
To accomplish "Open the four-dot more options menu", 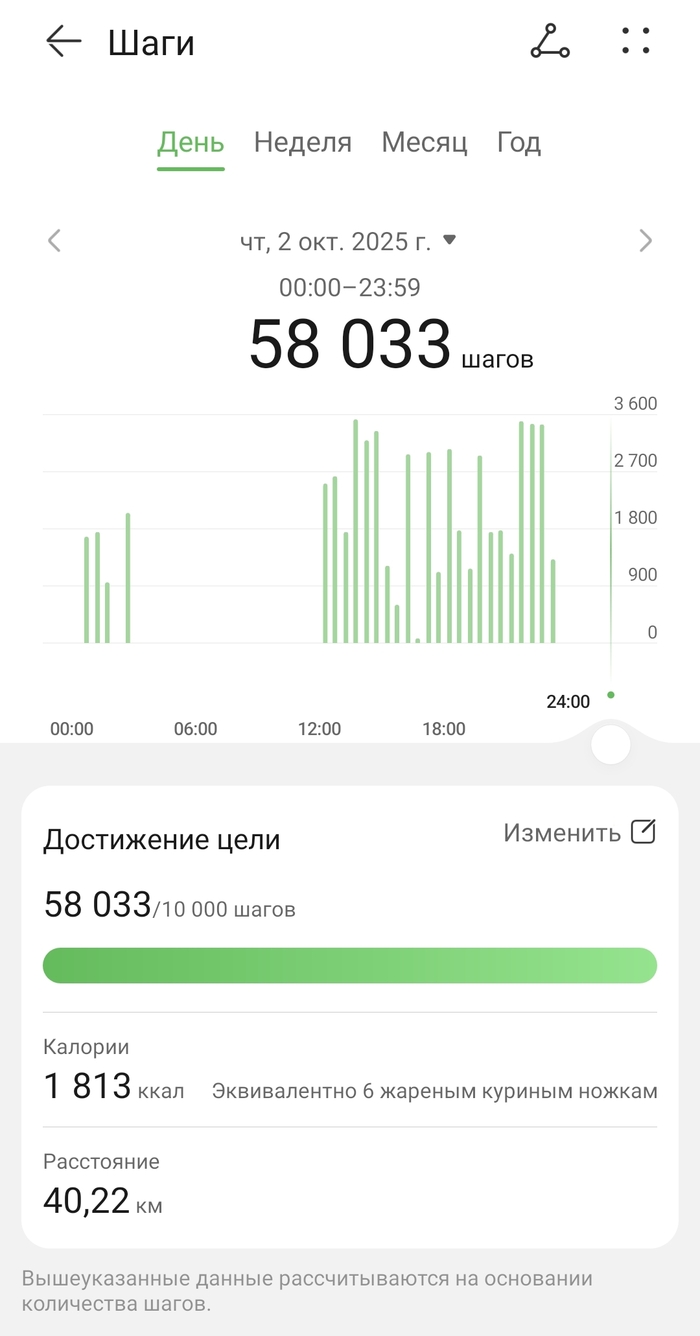I will tap(635, 41).
